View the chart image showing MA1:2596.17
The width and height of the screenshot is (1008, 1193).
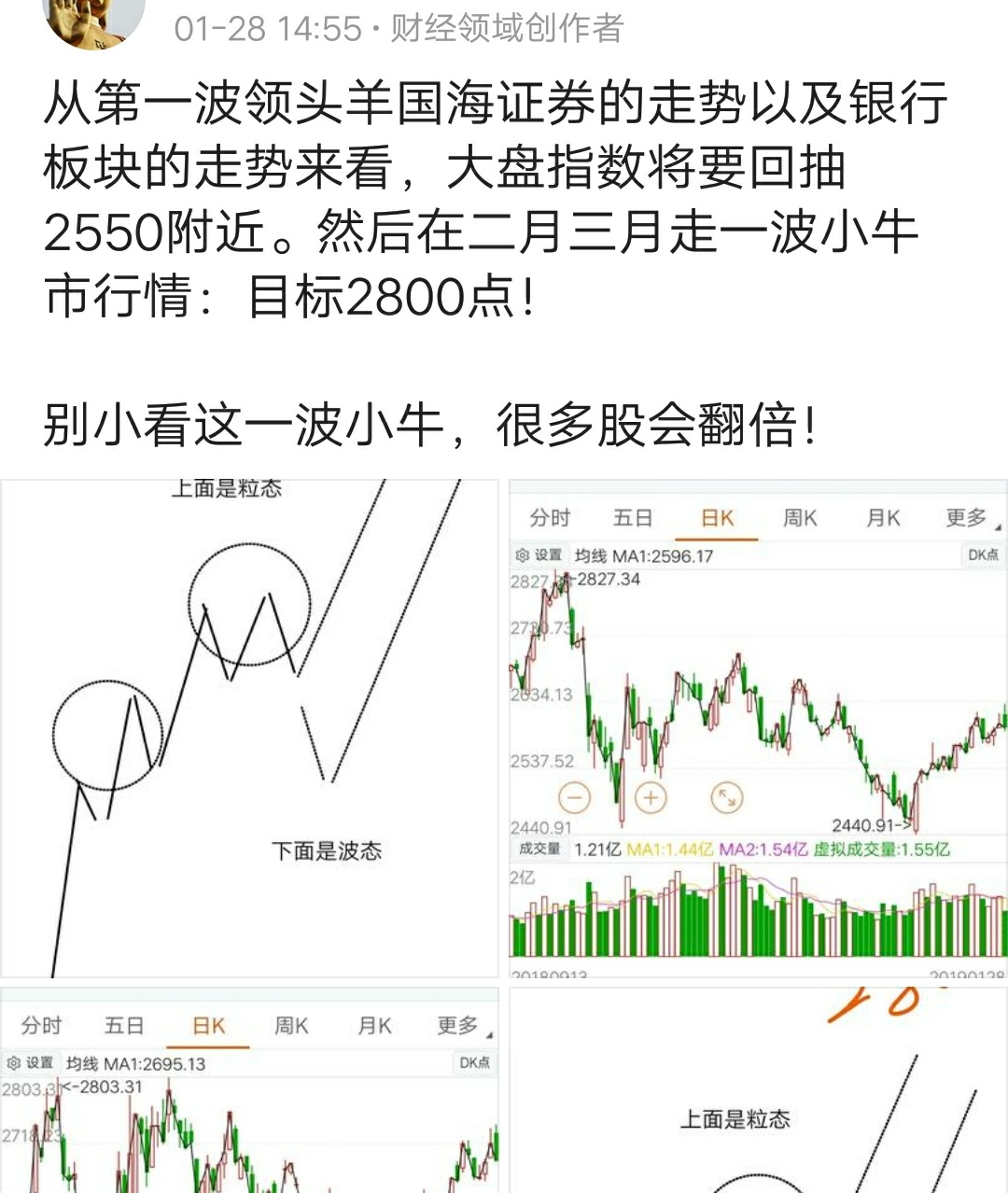tap(758, 728)
